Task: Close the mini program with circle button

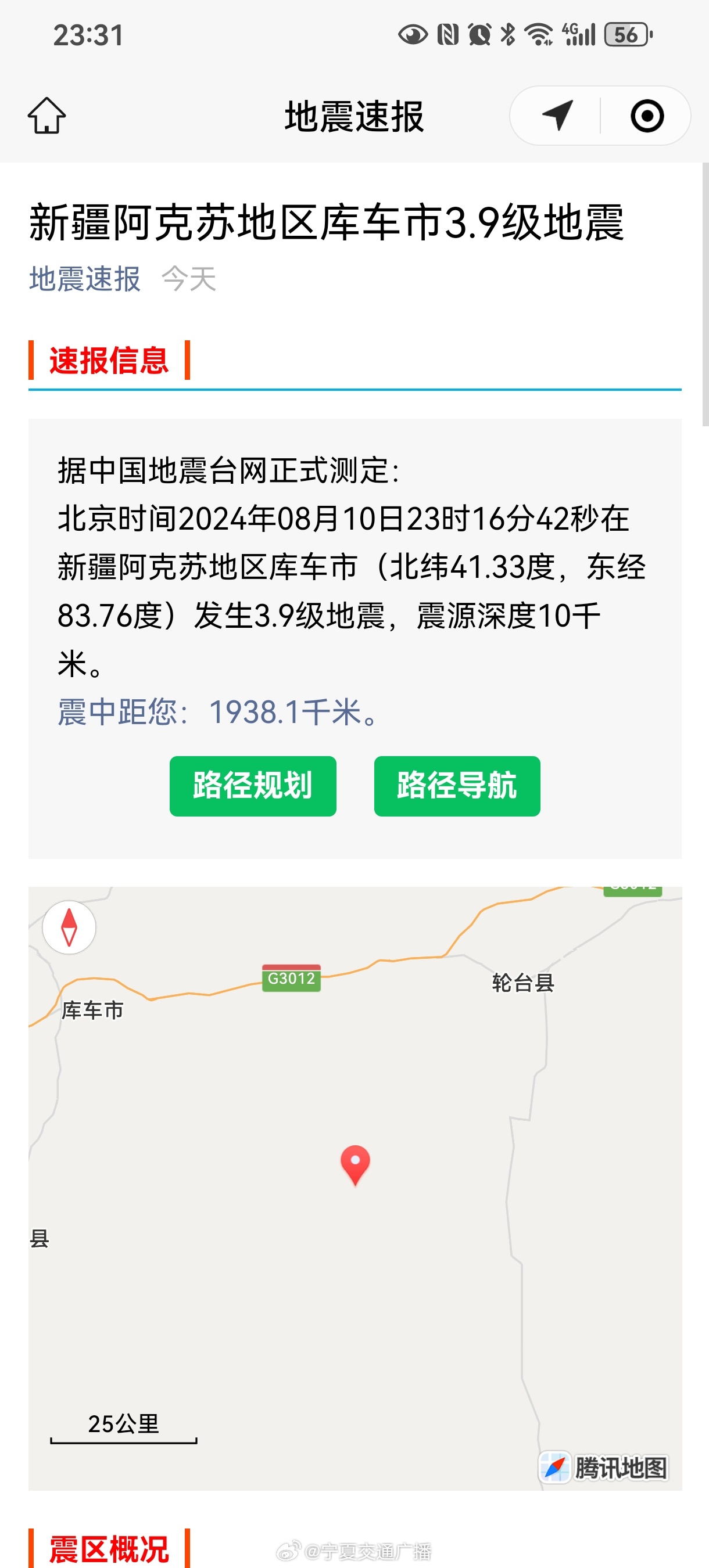Action: coord(646,116)
